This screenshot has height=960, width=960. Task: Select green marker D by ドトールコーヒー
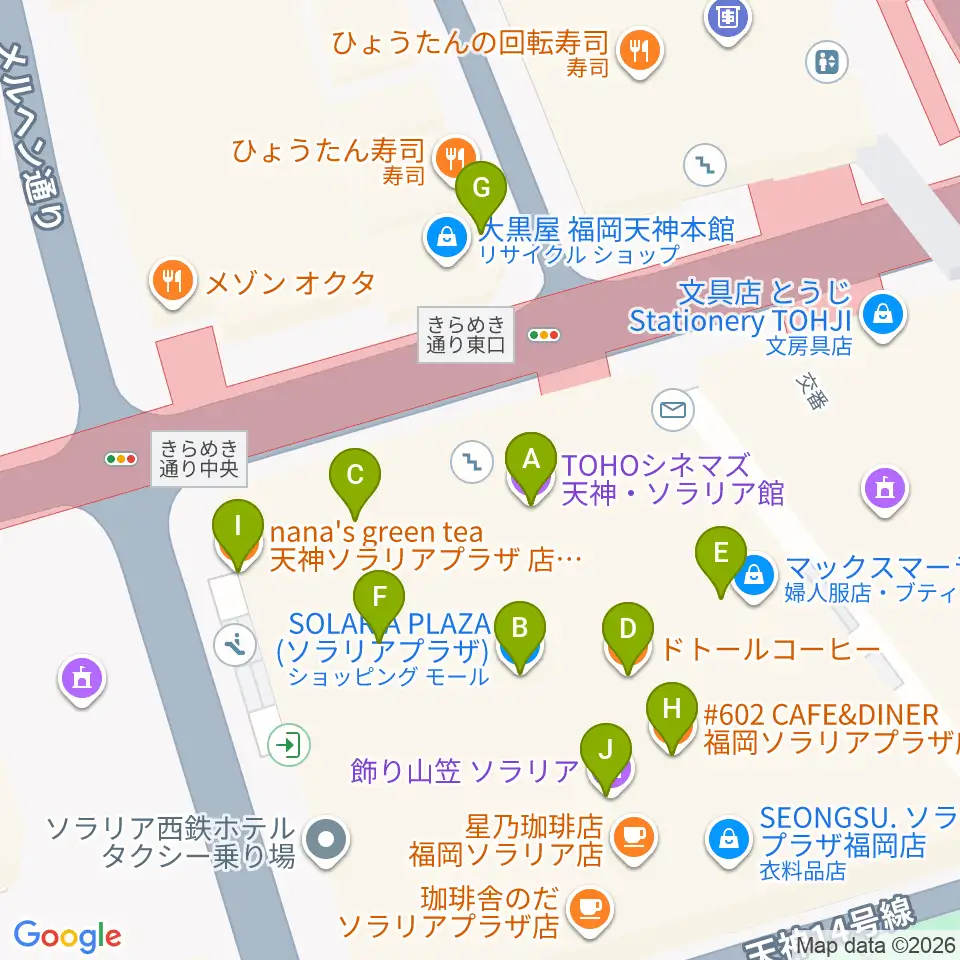(x=628, y=632)
